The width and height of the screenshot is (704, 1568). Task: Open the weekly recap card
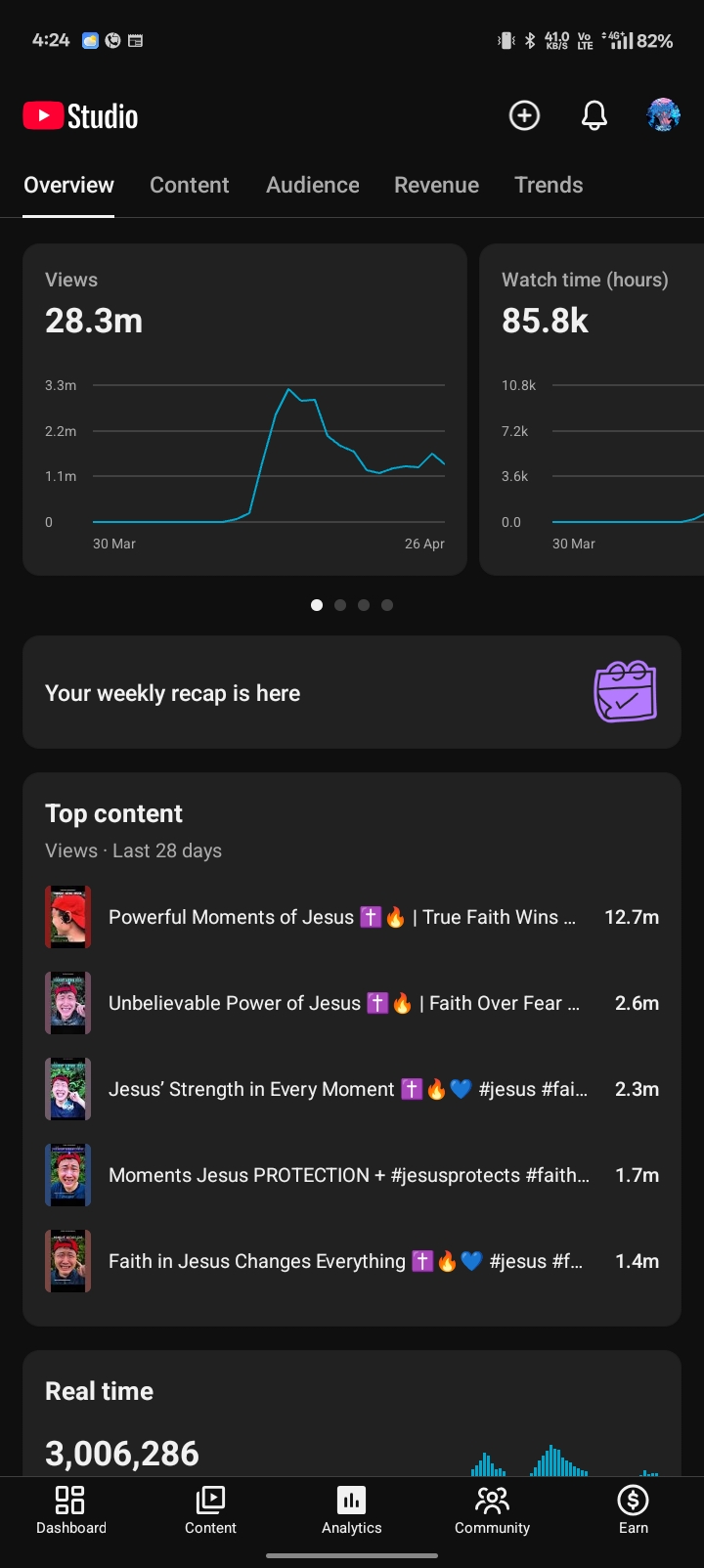click(352, 692)
